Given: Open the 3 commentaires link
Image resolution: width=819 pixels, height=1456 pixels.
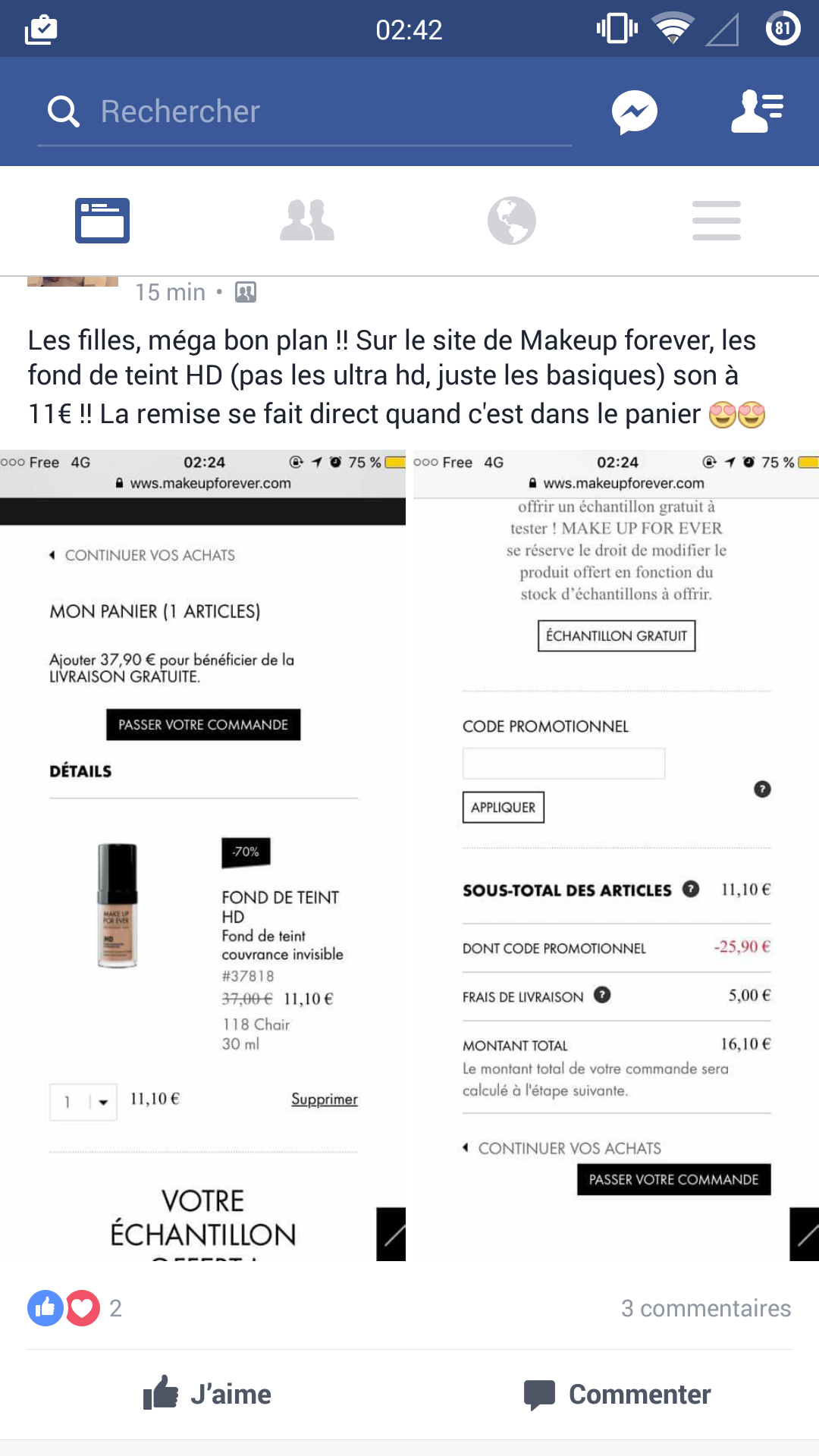Looking at the screenshot, I should 706,1308.
